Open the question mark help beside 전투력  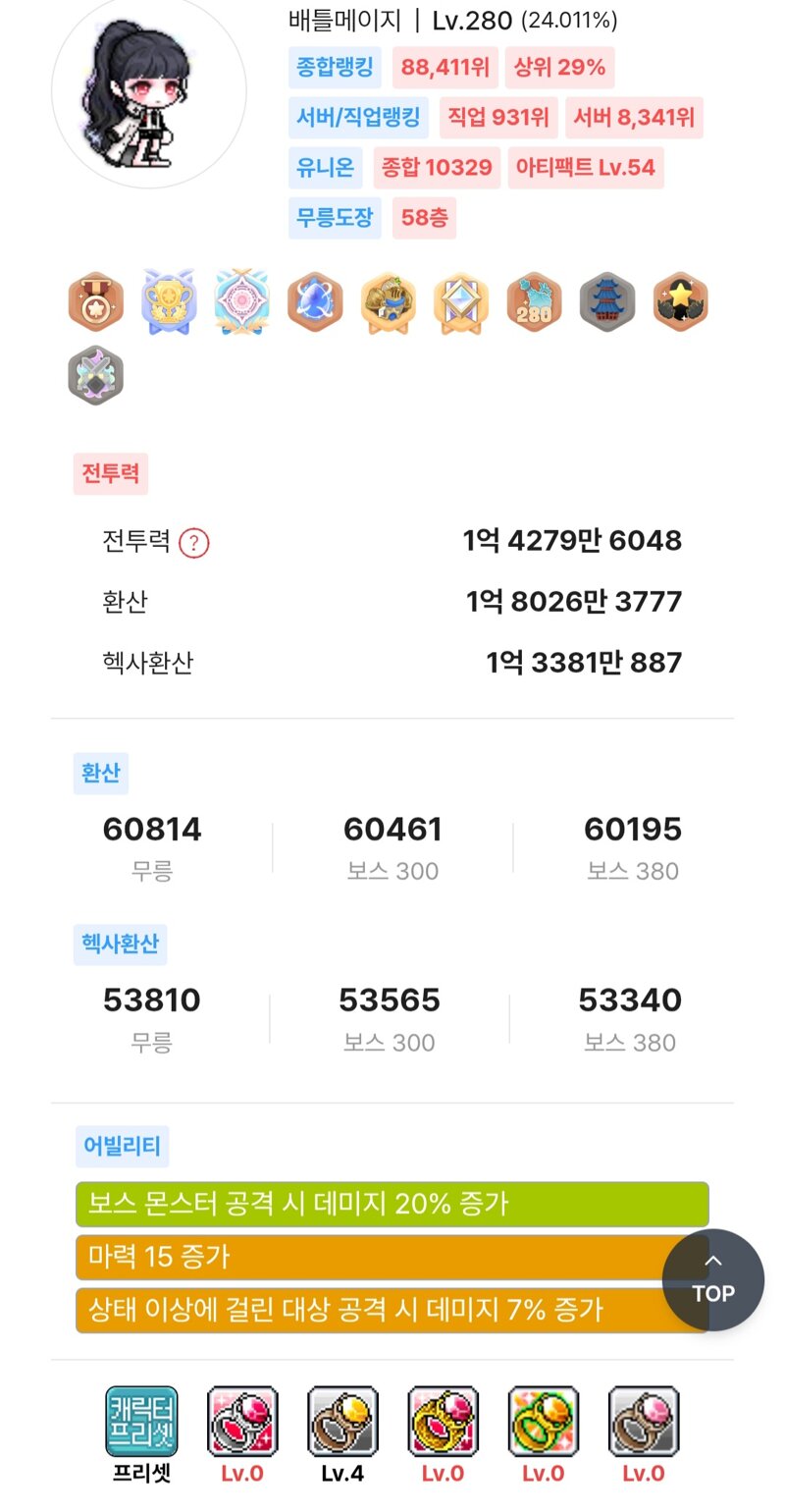[x=194, y=542]
